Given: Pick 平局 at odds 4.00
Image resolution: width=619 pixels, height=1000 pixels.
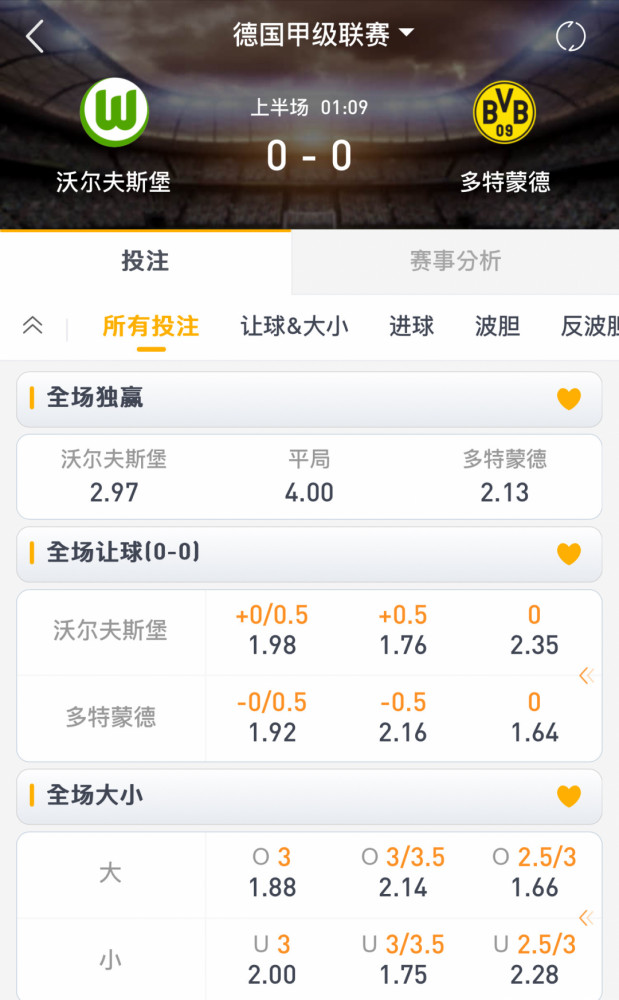Looking at the screenshot, I should tap(309, 476).
